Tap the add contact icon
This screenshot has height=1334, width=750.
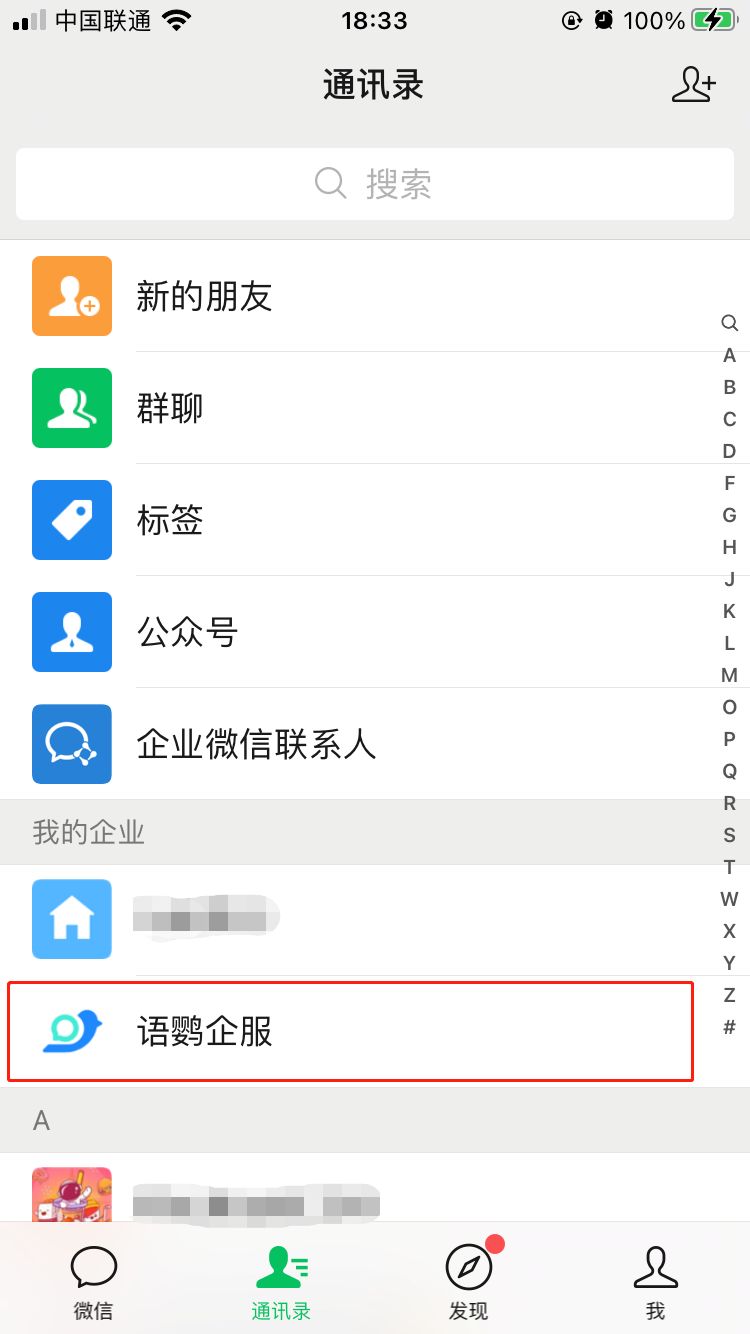694,85
